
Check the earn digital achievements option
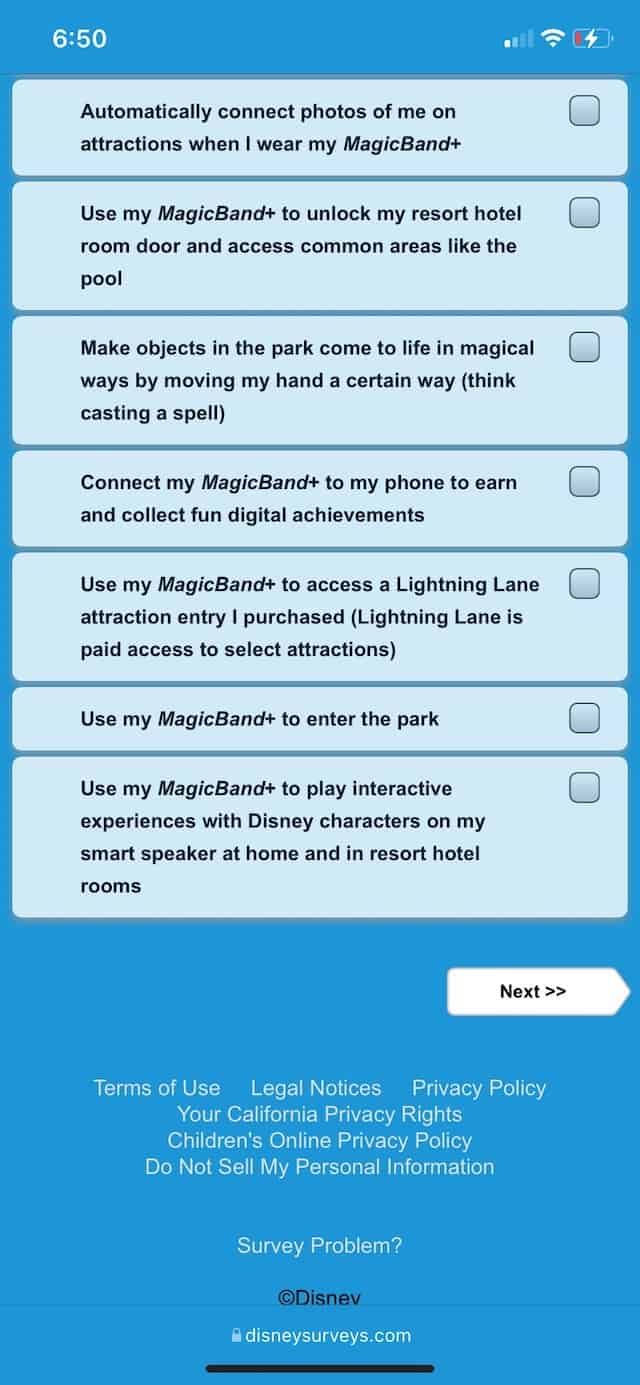[x=585, y=481]
